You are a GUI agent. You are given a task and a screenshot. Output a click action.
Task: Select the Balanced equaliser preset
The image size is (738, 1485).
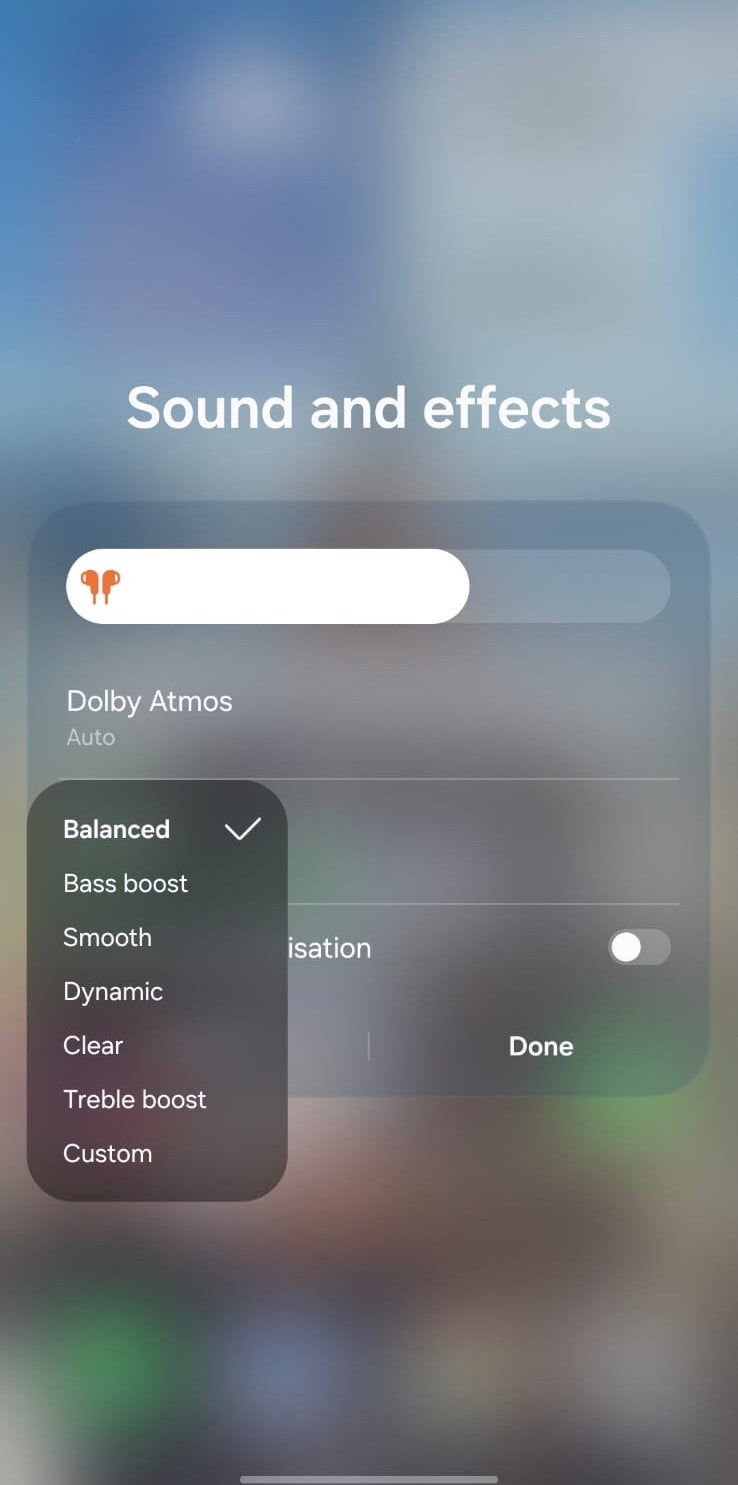pos(117,829)
